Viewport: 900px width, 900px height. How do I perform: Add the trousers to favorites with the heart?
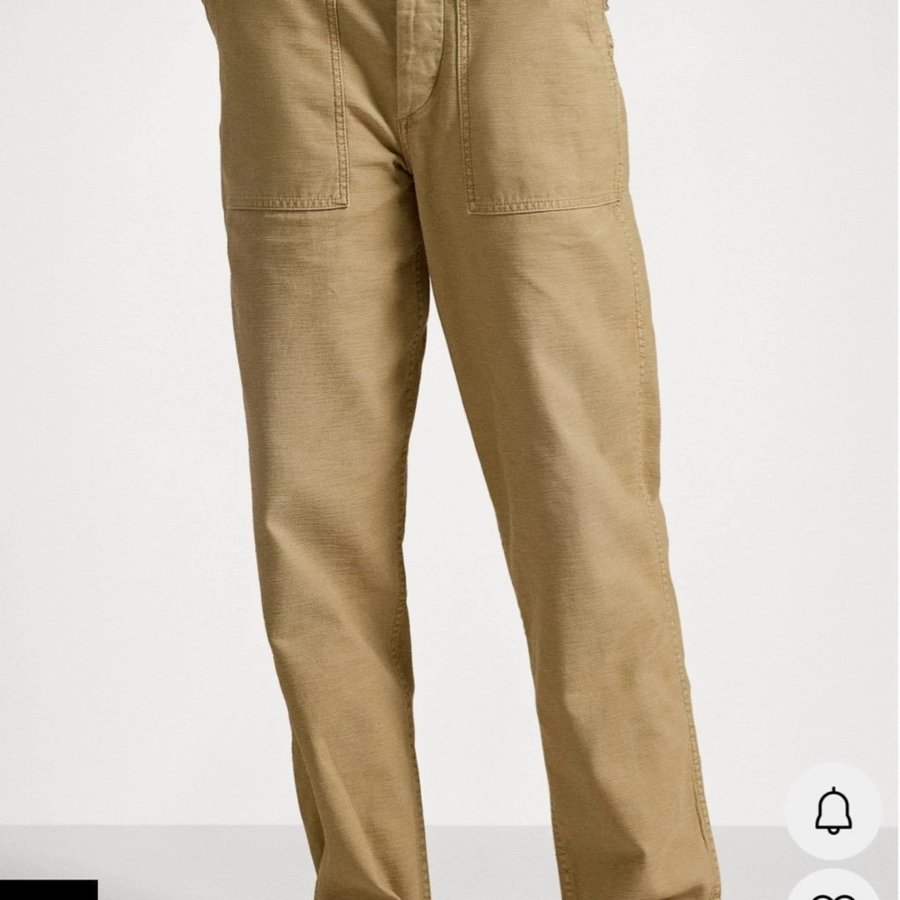pyautogui.click(x=833, y=890)
